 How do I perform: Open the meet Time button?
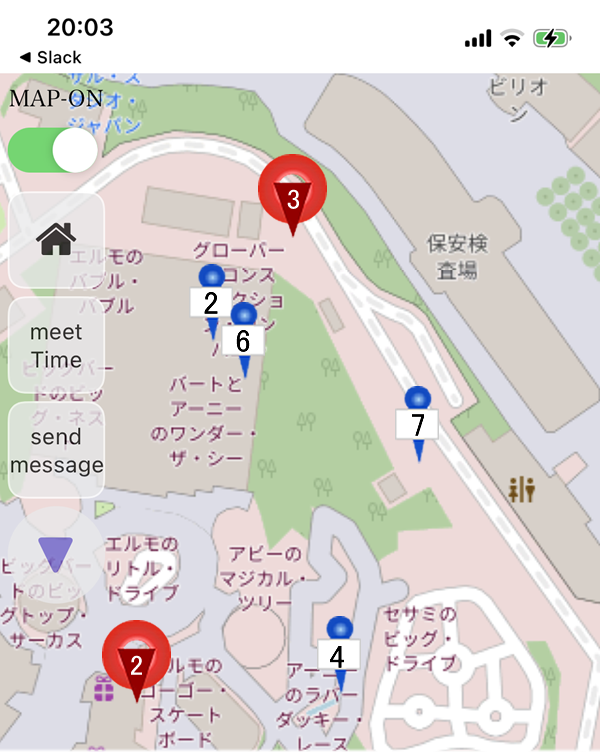tap(57, 345)
